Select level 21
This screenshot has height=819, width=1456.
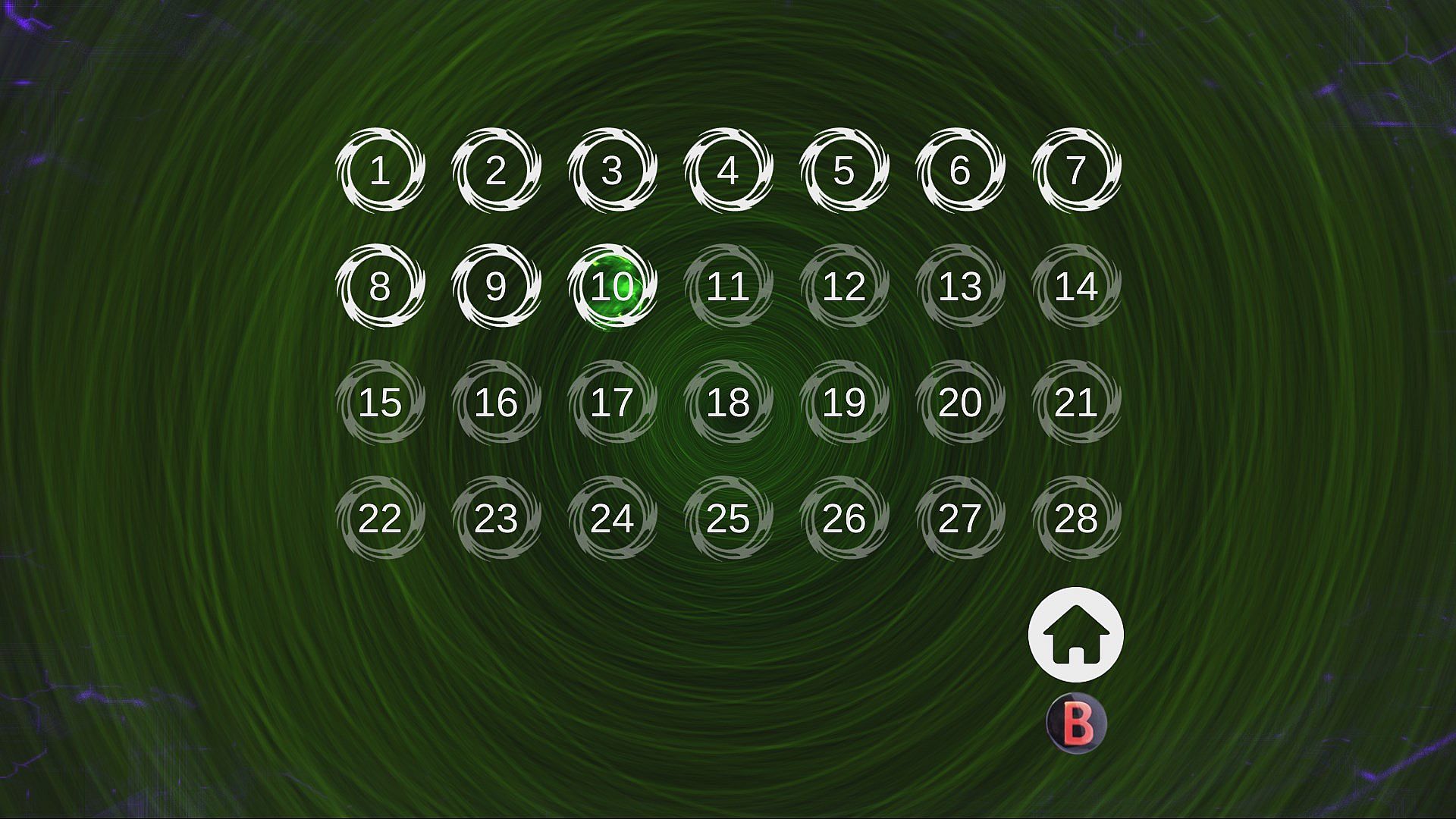1076,403
